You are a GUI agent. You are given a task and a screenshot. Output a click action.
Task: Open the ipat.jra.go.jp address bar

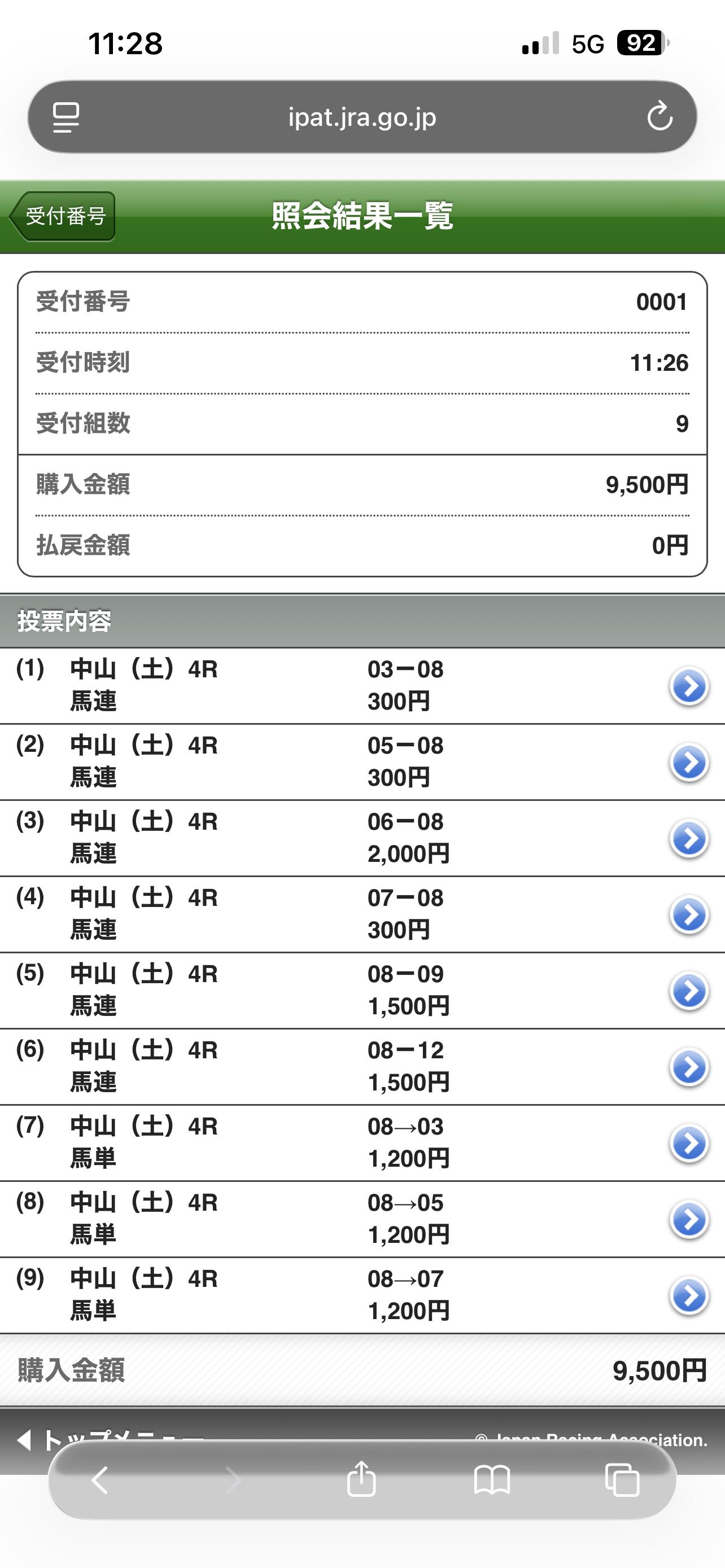point(361,117)
